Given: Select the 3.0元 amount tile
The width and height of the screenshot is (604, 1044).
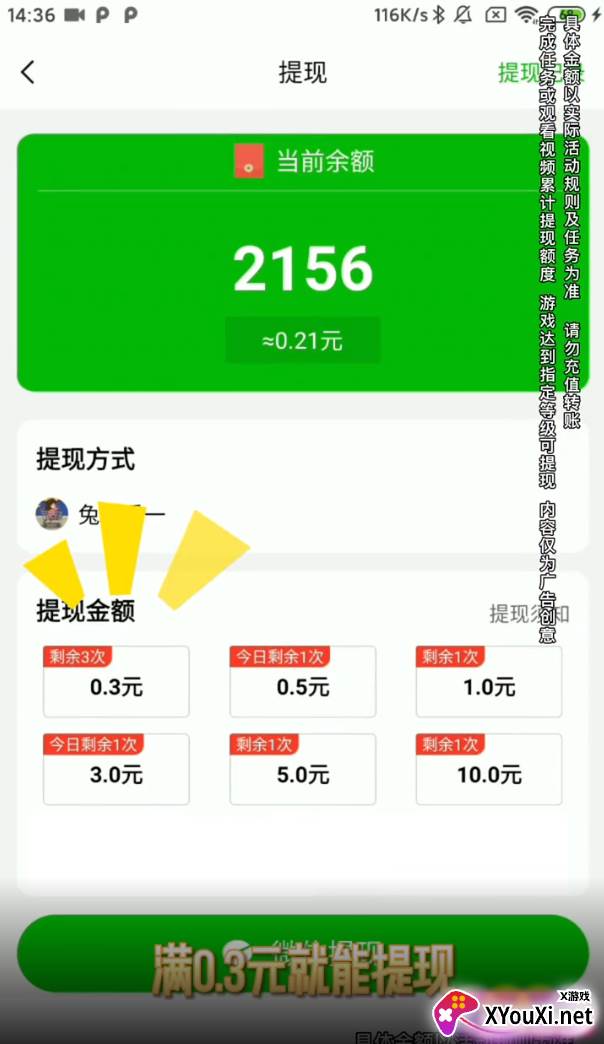Looking at the screenshot, I should (116, 769).
